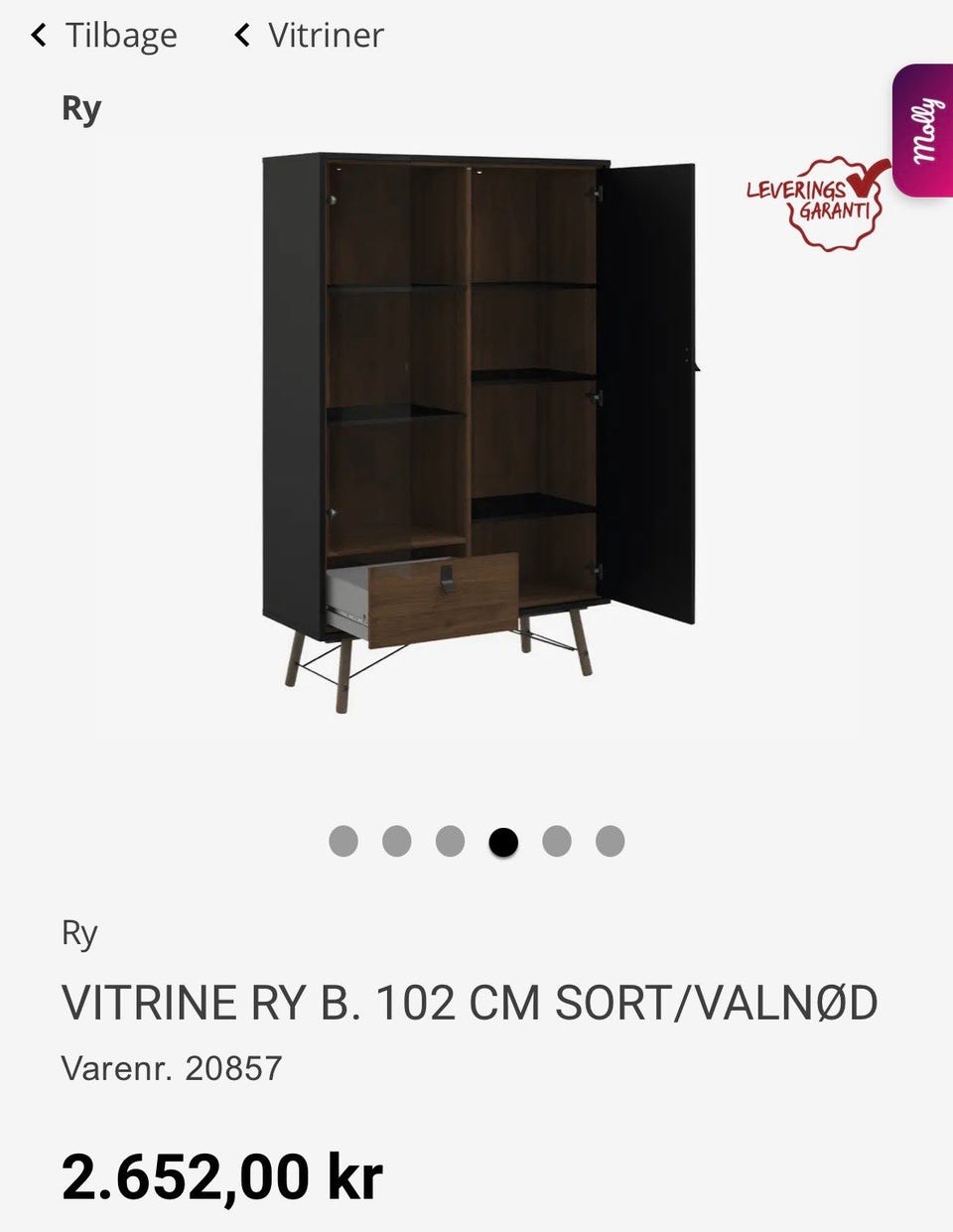Show the third product image dot
The image size is (953, 1232).
(x=450, y=841)
